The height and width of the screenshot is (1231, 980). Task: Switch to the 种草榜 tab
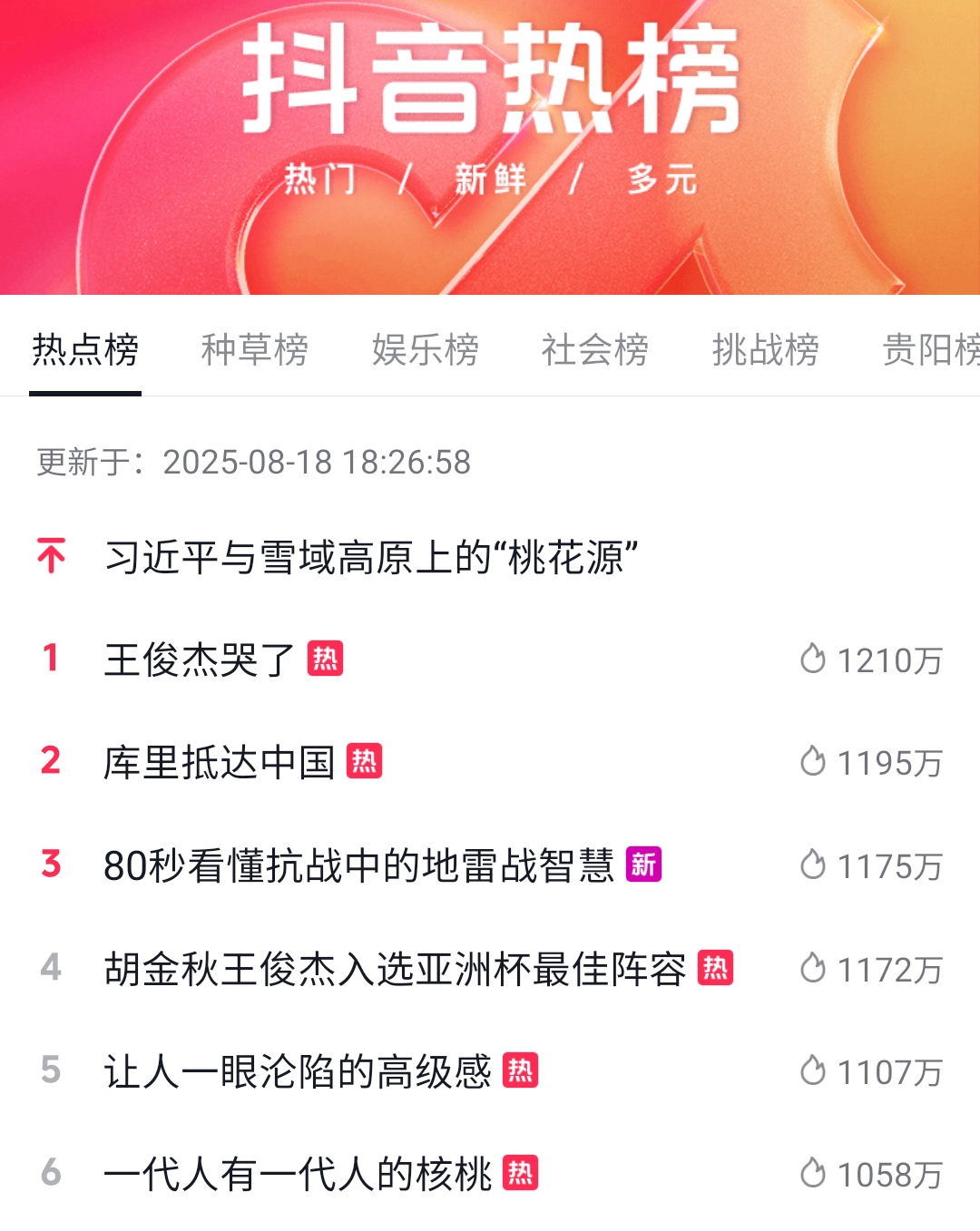pos(254,350)
